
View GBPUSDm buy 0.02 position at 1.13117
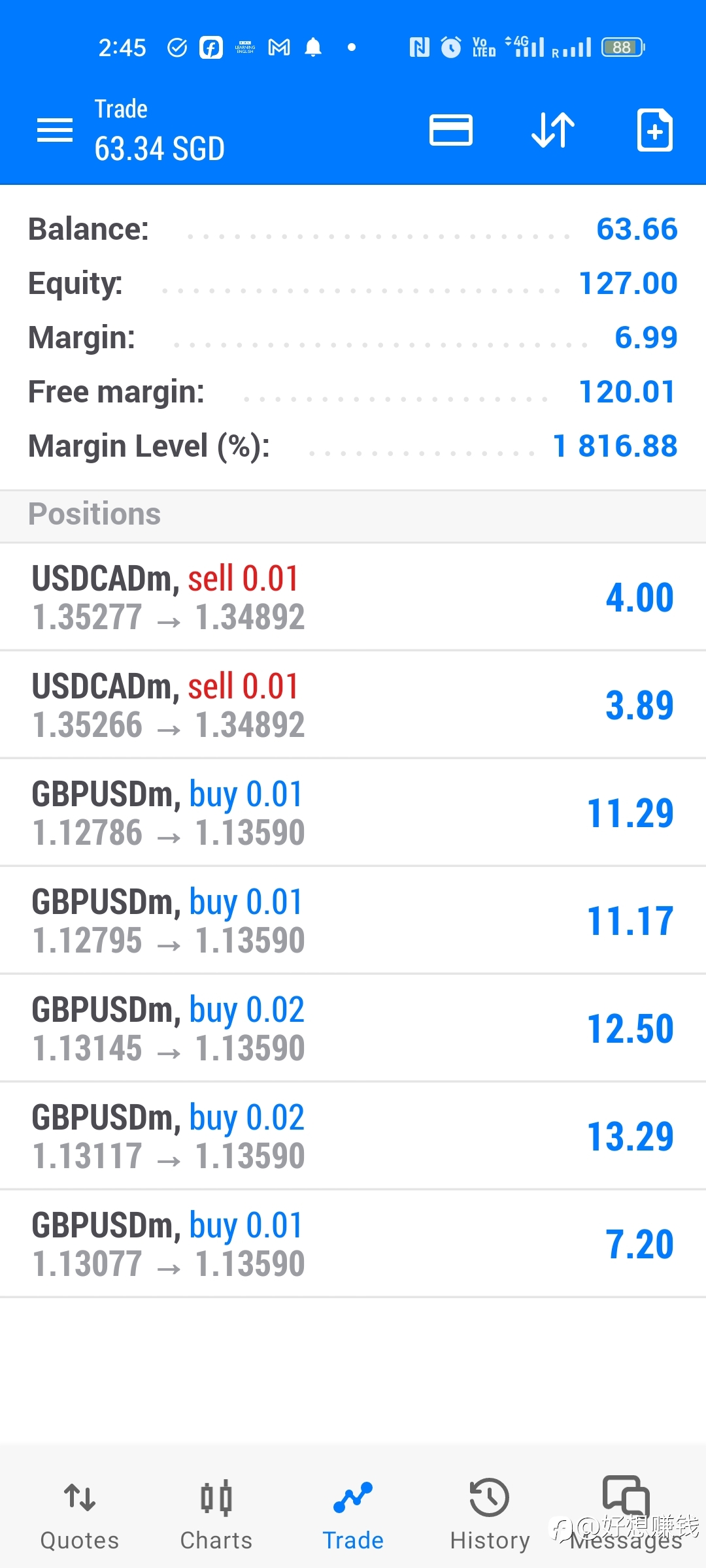pyautogui.click(x=353, y=1136)
